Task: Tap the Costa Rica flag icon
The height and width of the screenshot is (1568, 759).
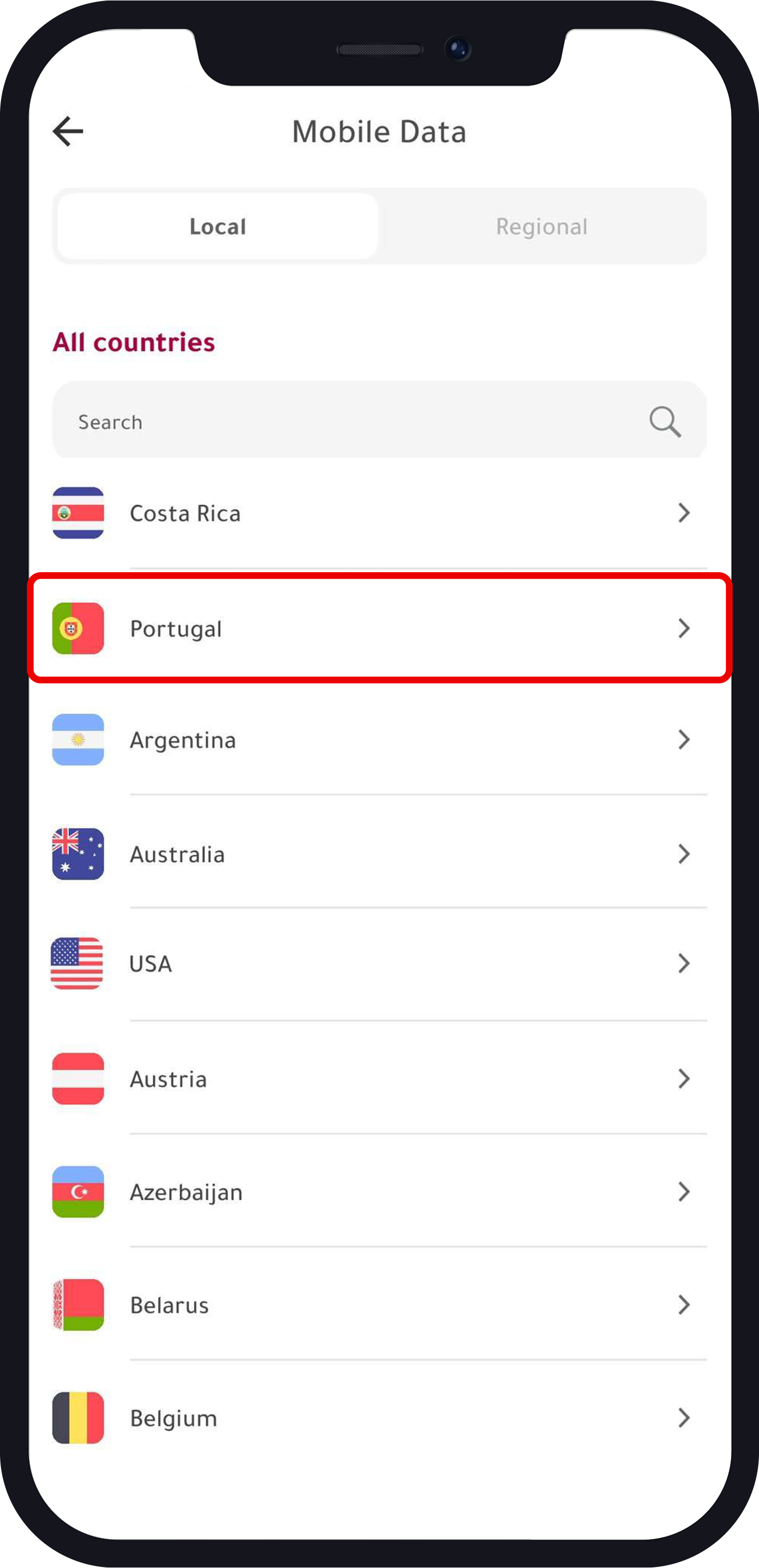Action: [x=78, y=513]
